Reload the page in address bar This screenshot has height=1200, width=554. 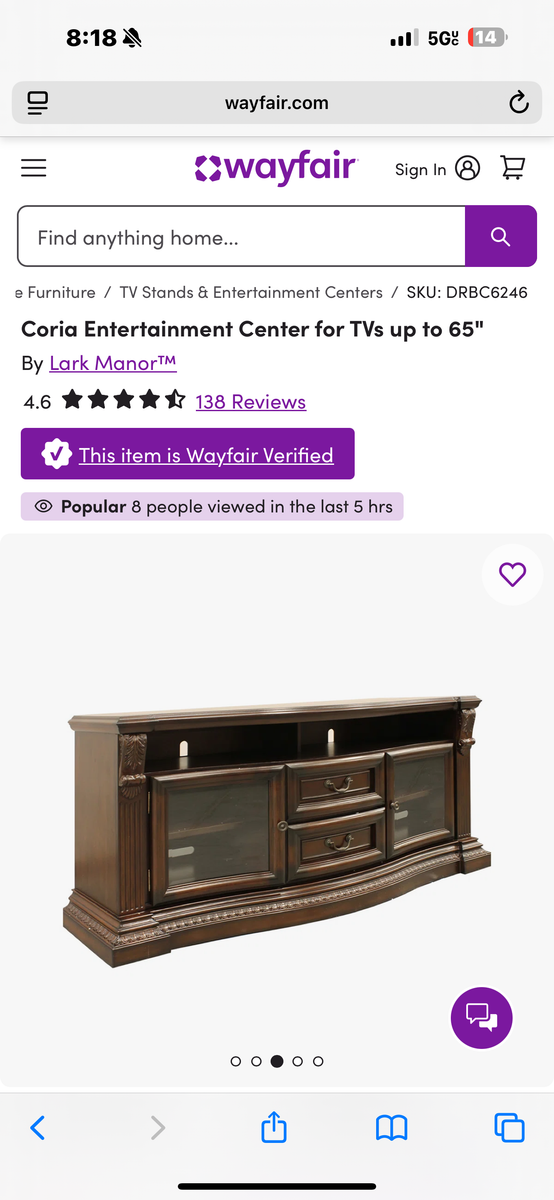(518, 103)
